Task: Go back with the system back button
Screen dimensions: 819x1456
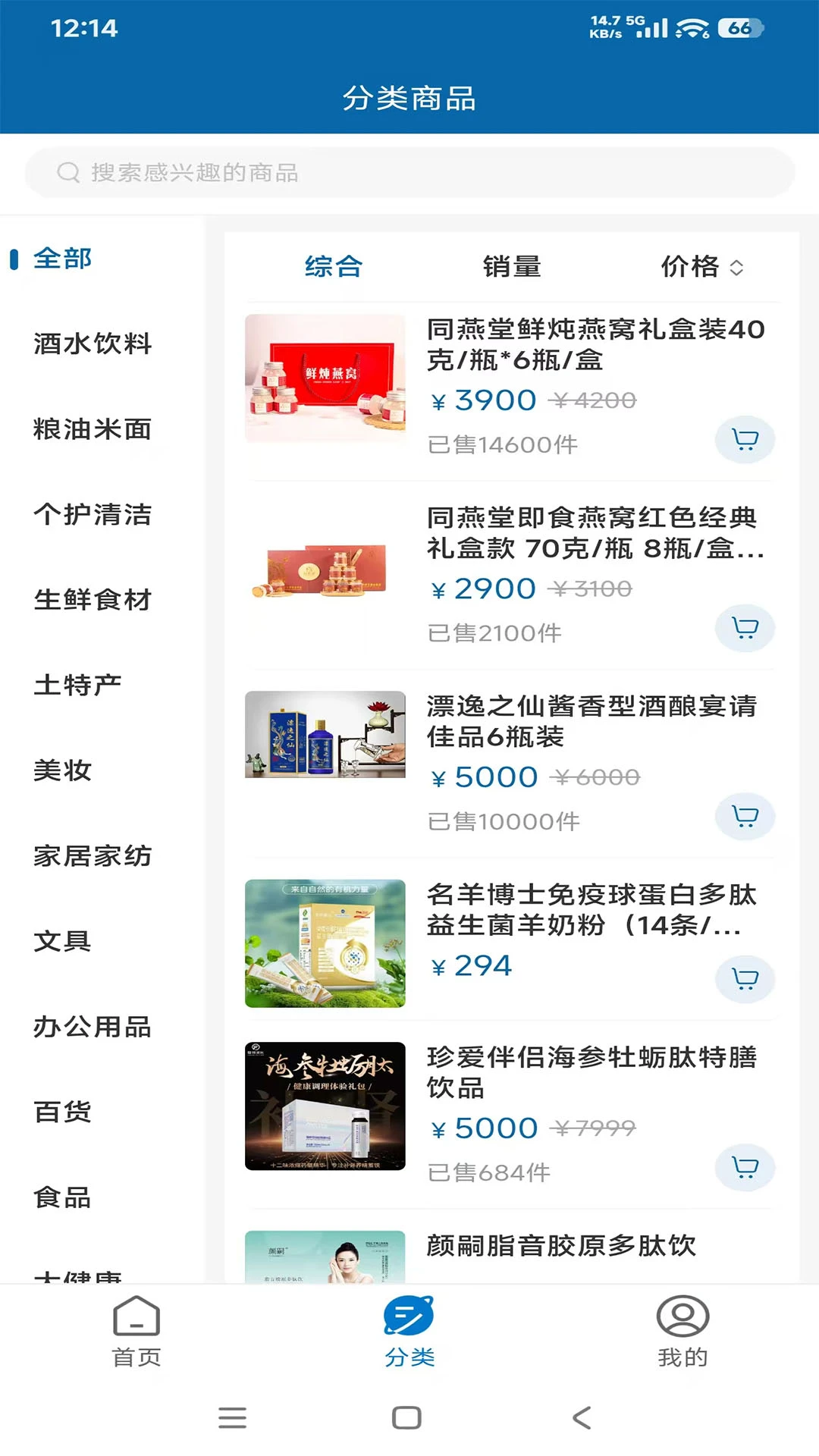Action: coord(582,1417)
